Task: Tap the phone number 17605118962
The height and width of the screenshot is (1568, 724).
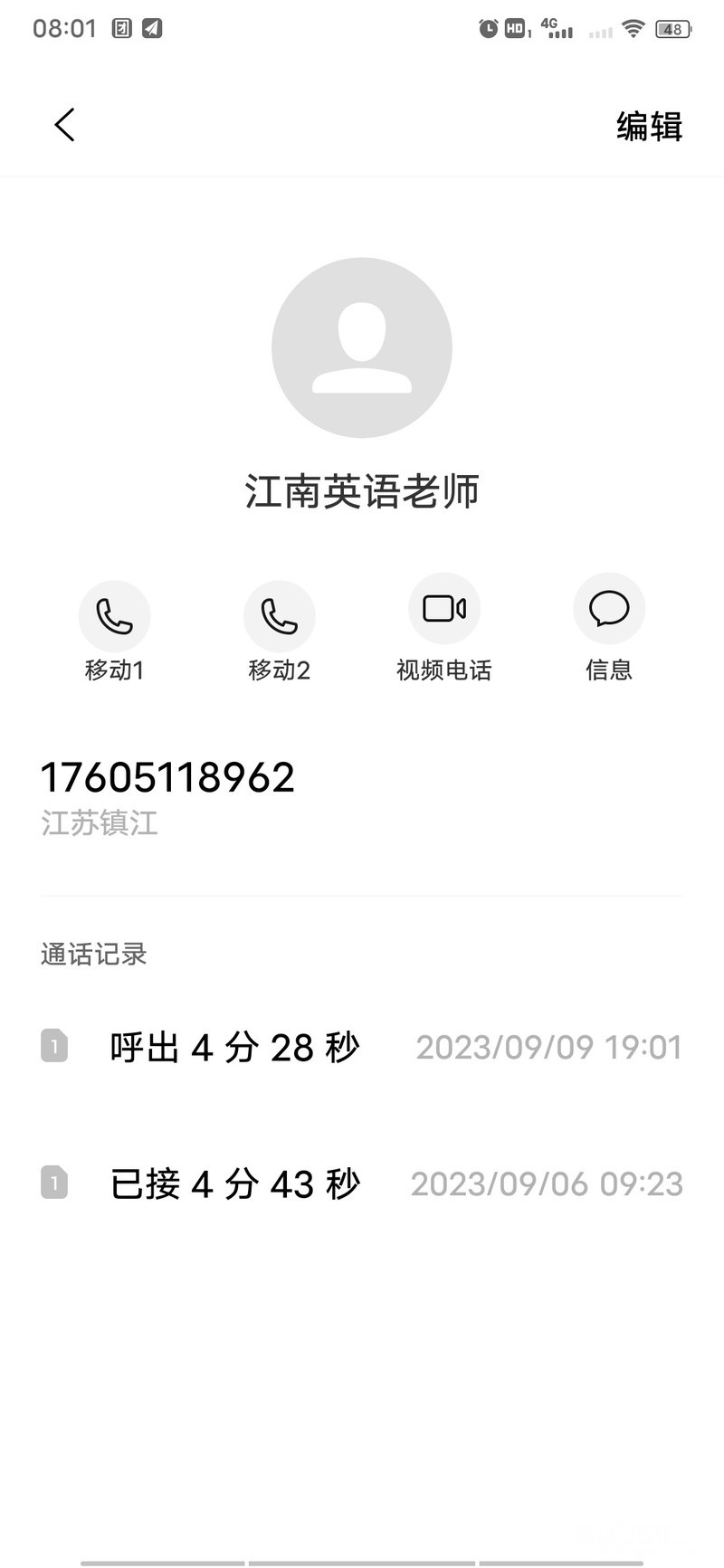Action: (x=168, y=777)
